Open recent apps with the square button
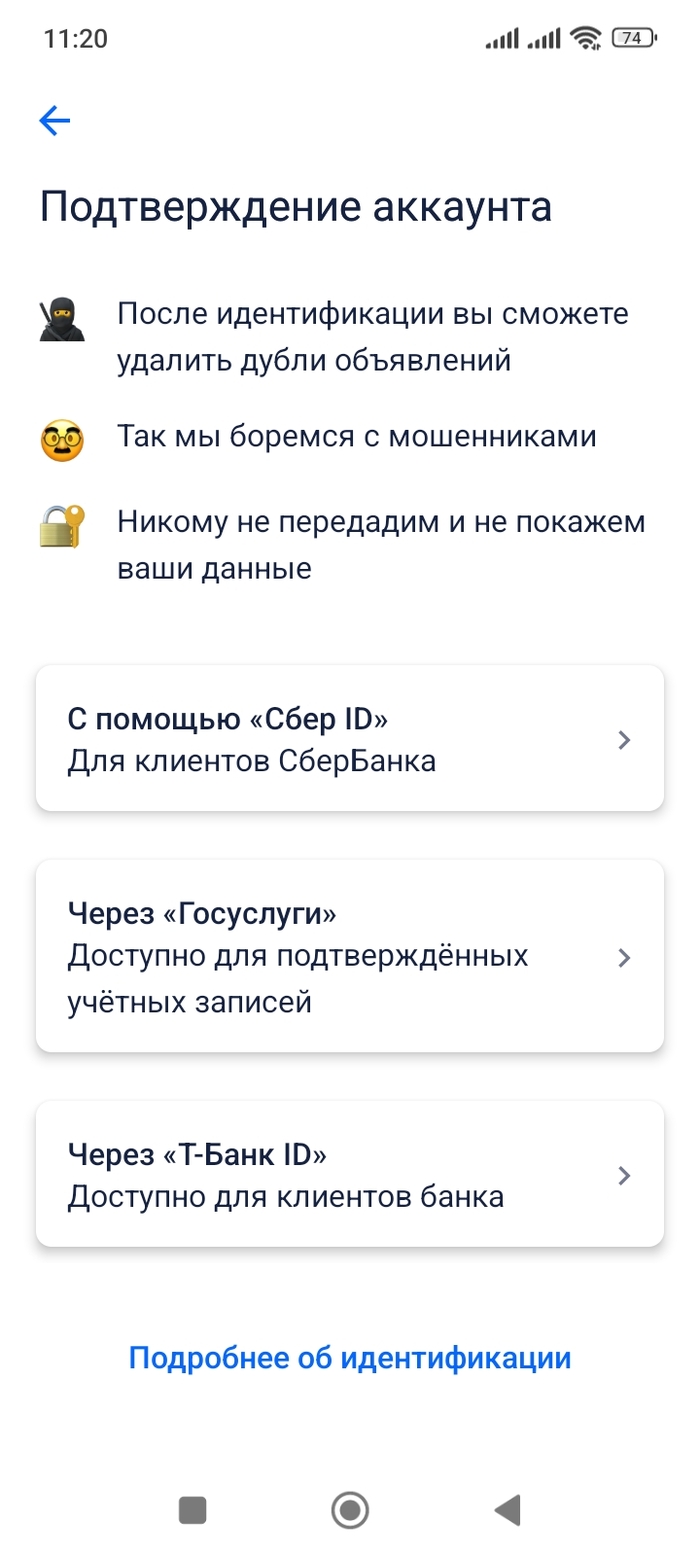Screen dimensions: 700x1556 coord(193,1509)
